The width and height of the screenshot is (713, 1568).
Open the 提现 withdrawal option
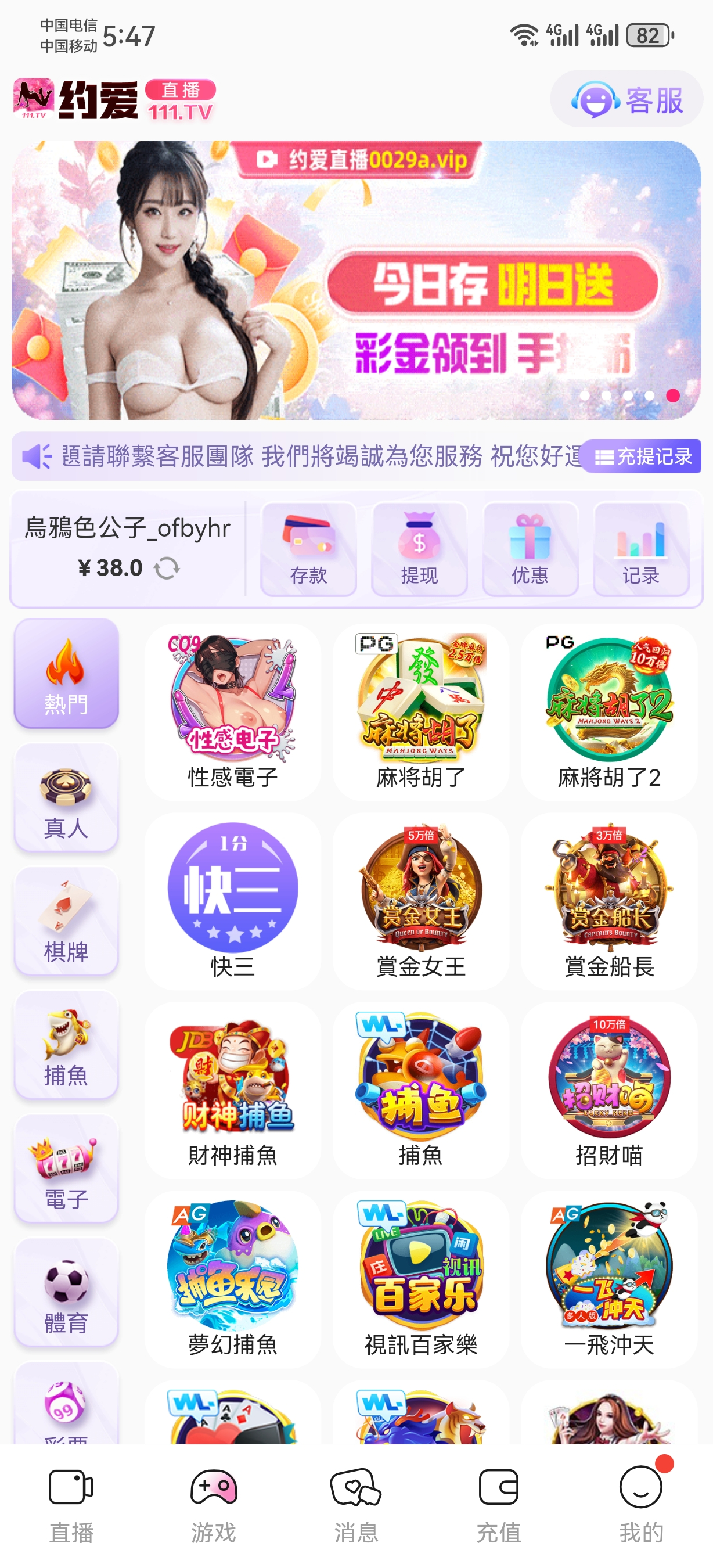tap(419, 549)
